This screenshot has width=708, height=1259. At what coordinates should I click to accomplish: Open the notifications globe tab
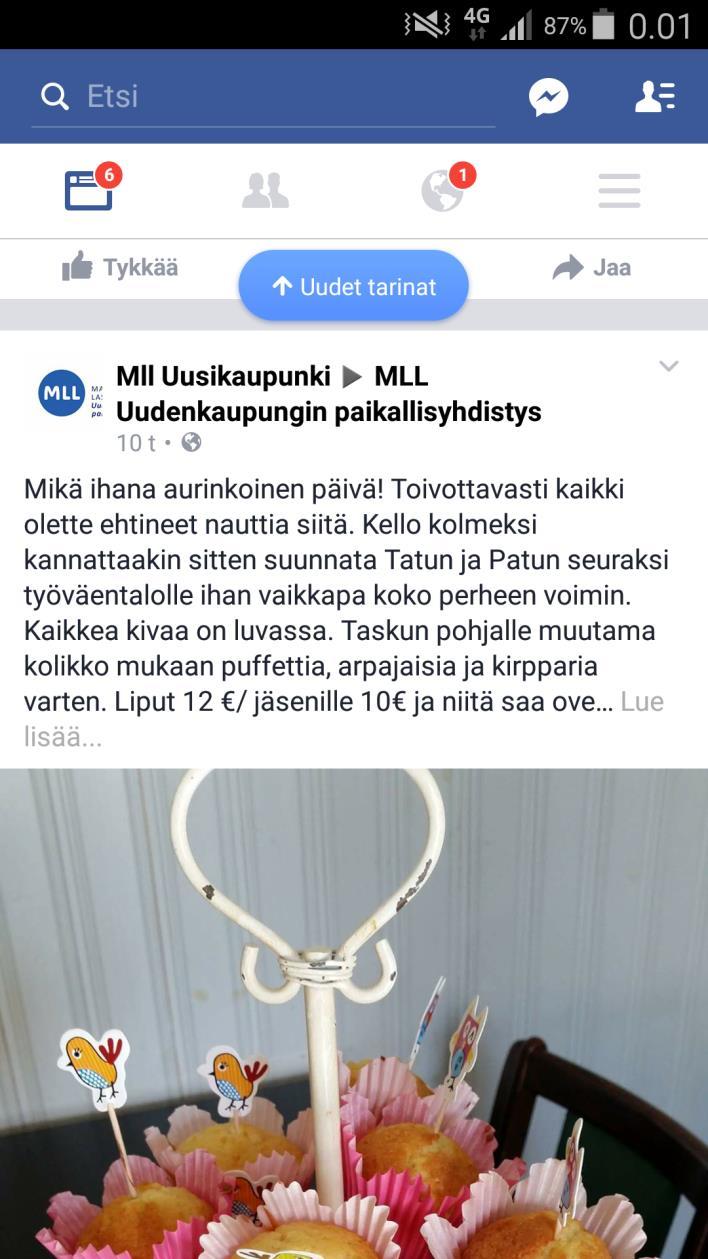[x=442, y=190]
